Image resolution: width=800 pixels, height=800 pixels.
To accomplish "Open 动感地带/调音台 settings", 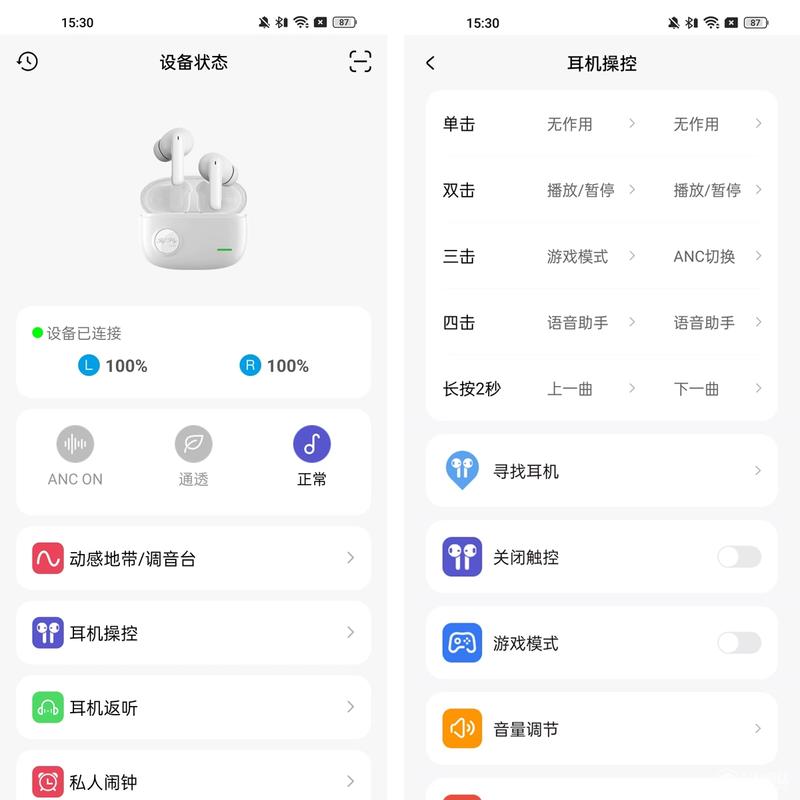I will point(193,559).
